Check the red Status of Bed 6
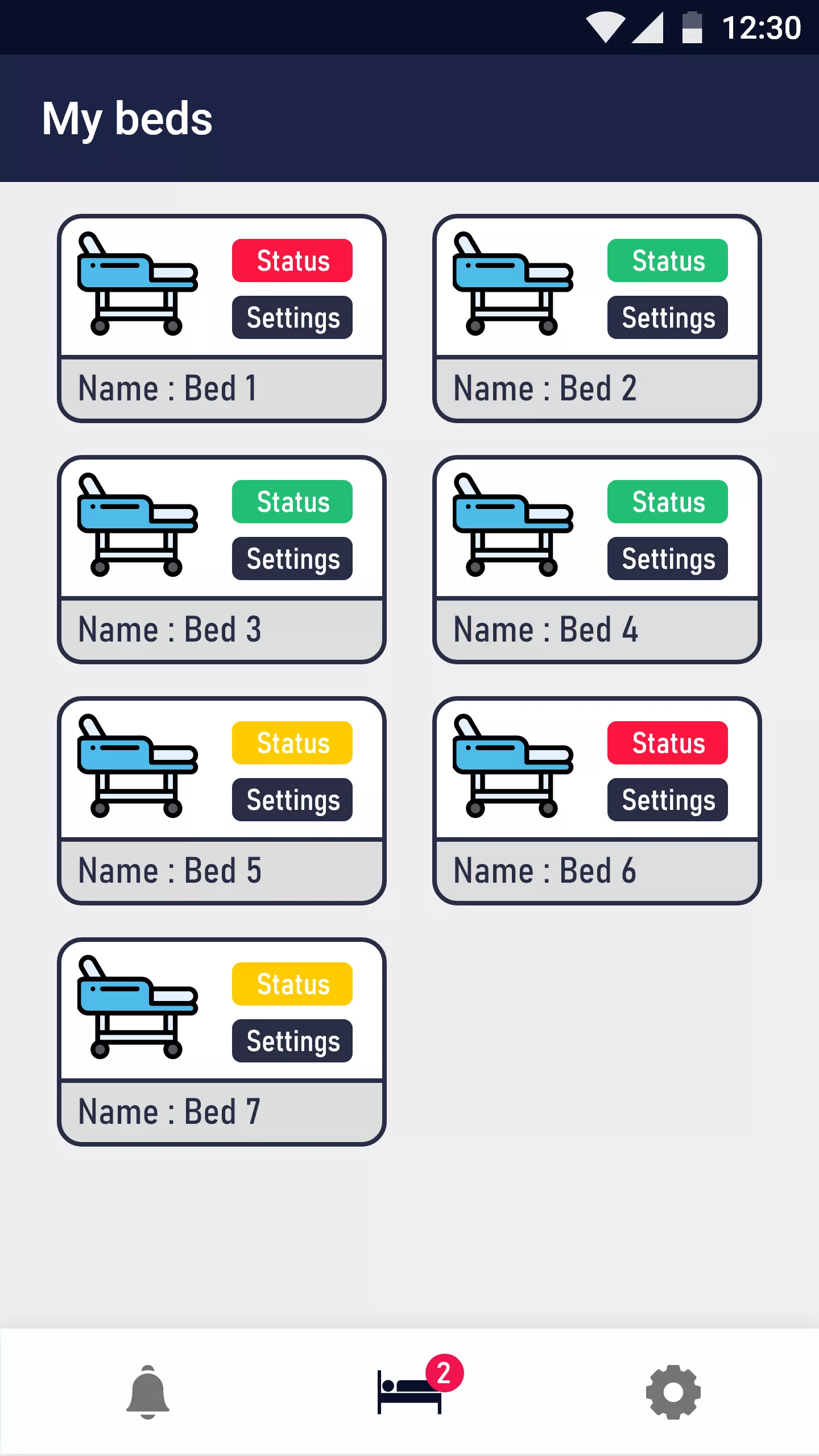819x1456 pixels. [x=668, y=743]
